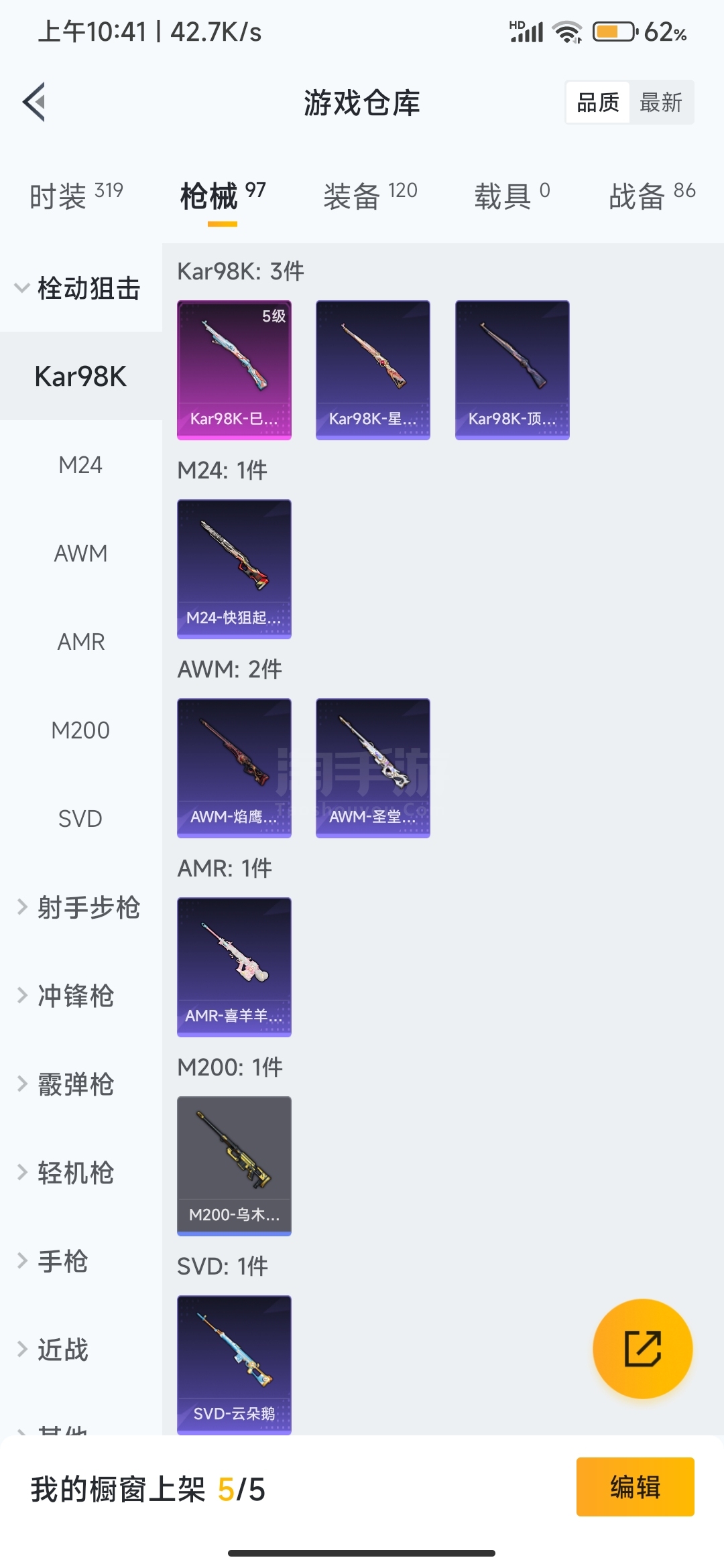The height and width of the screenshot is (1568, 724).
Task: Expand the 射手步枪 category
Action: pos(80,907)
